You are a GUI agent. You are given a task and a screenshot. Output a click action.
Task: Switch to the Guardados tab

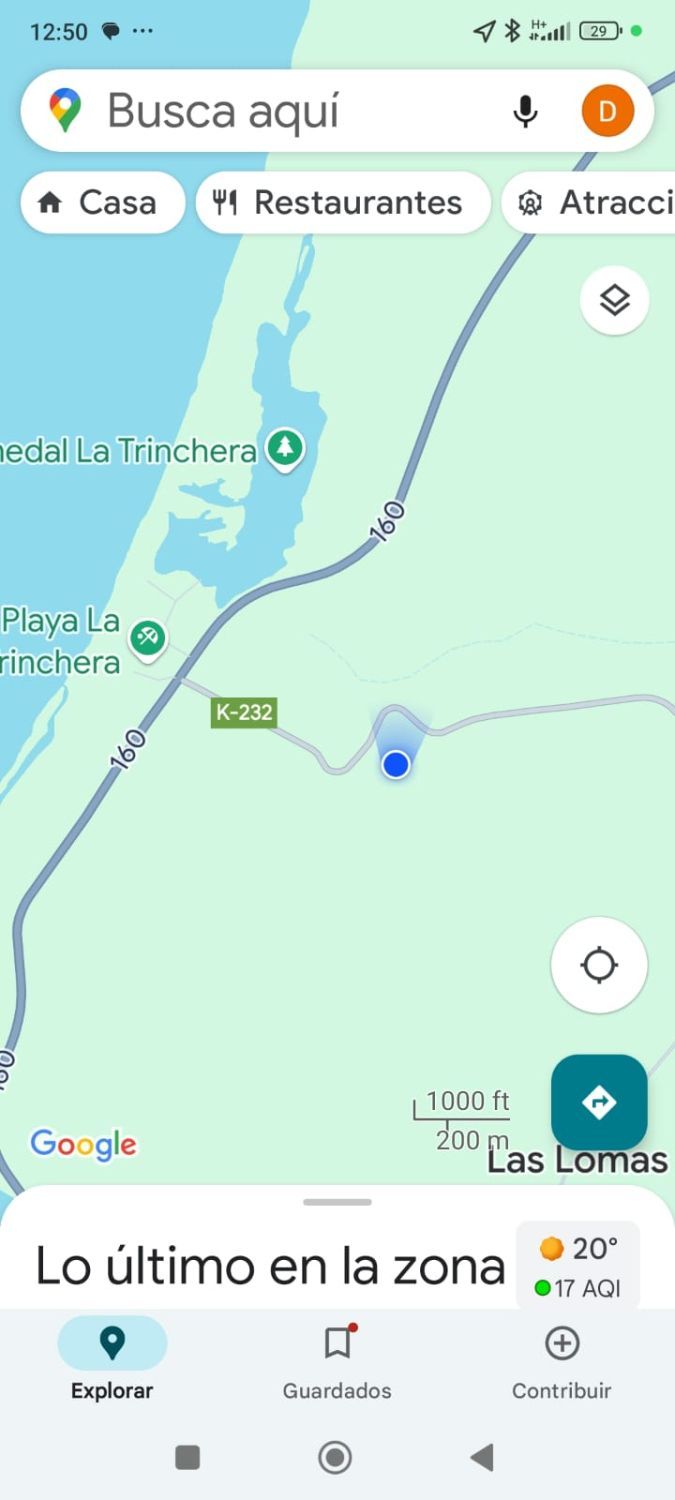pyautogui.click(x=337, y=1358)
